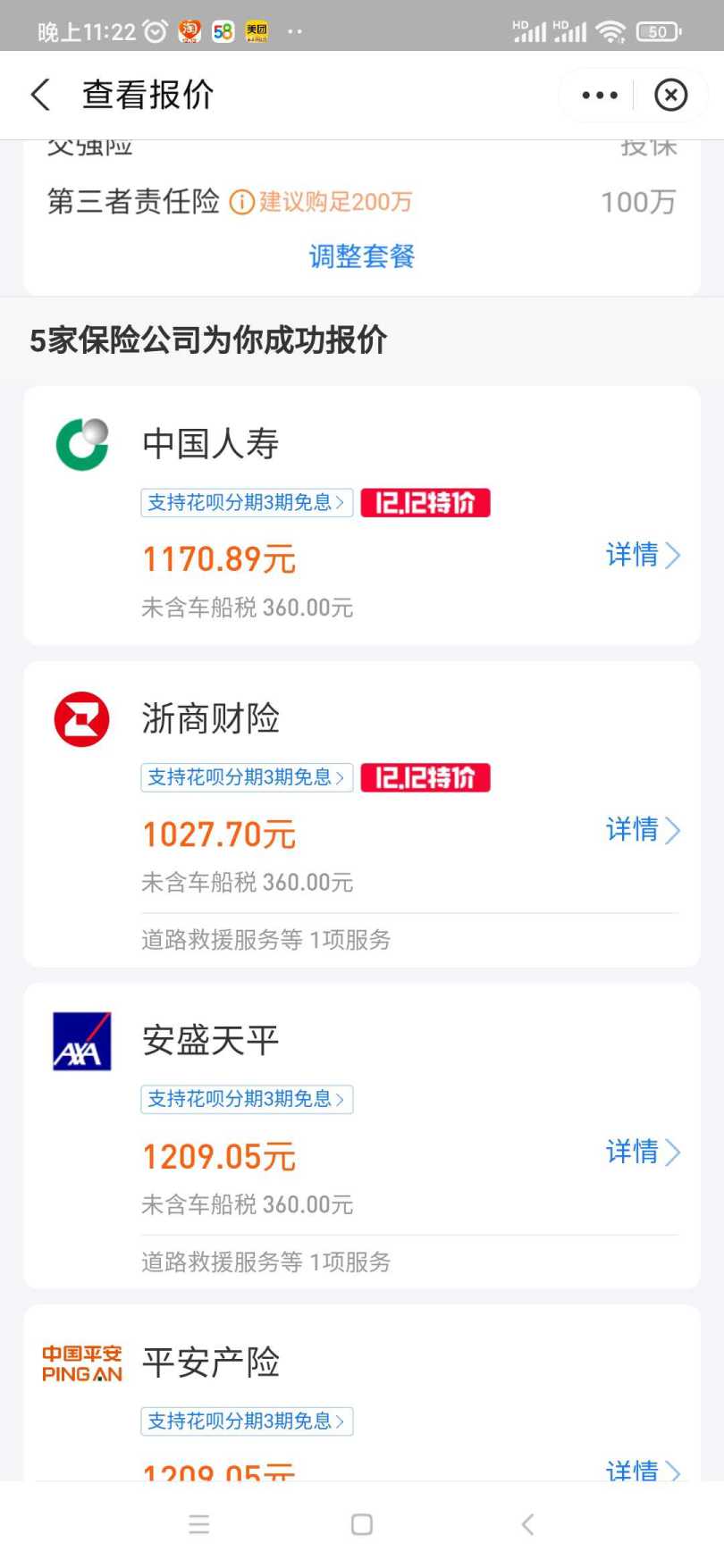Open 花呗分期 offer under 安盛天平
This screenshot has height=1568, width=724.
(x=247, y=1099)
